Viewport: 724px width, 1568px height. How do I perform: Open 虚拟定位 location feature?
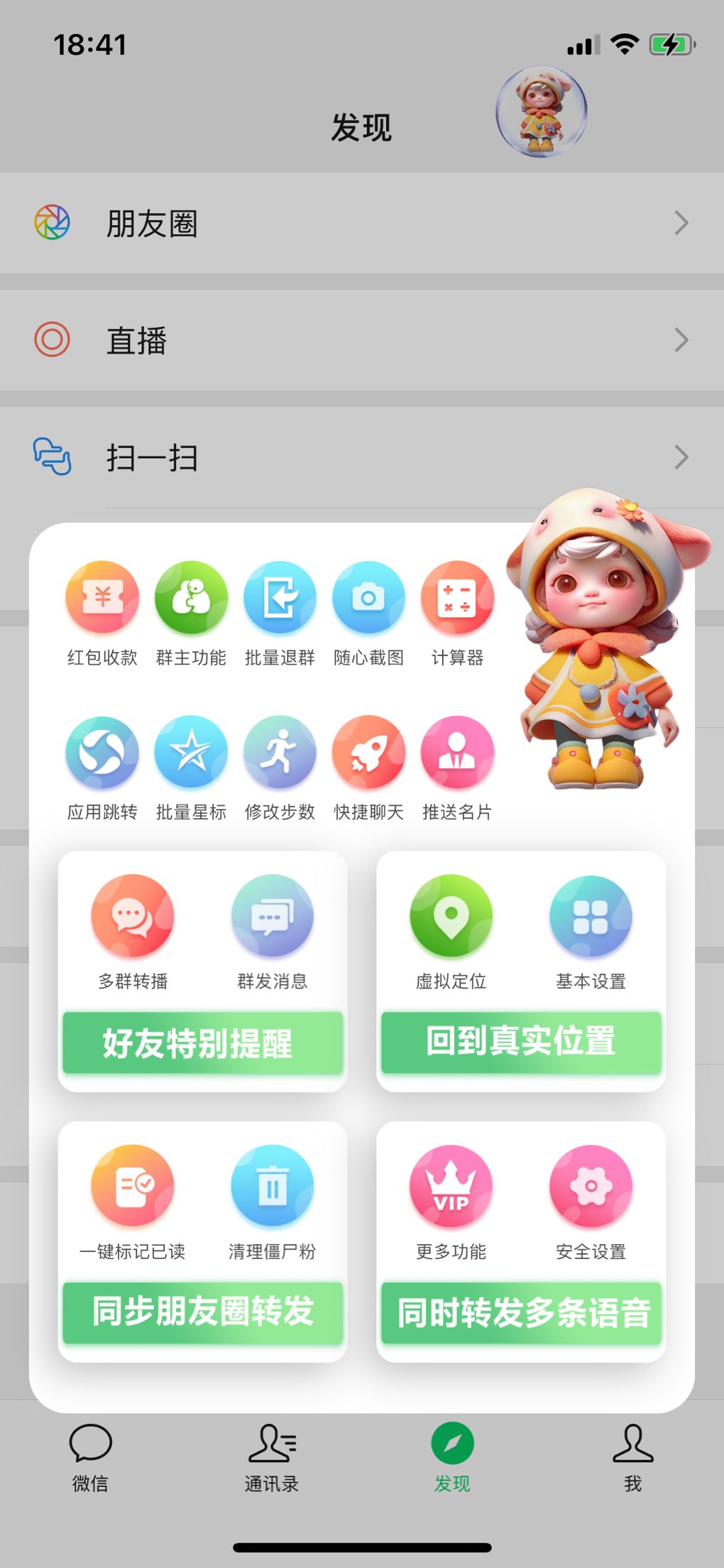point(451,917)
